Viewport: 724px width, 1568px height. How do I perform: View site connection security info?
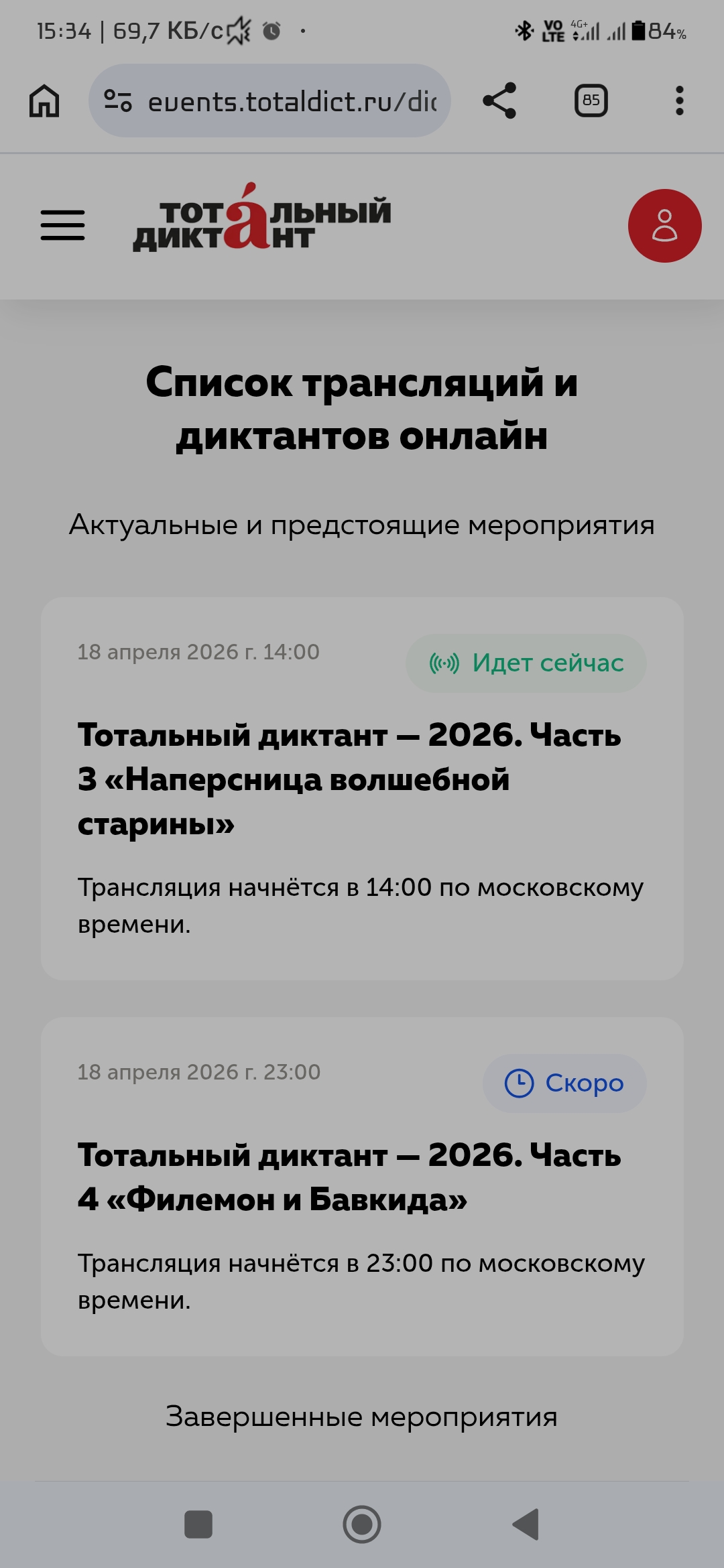tap(117, 101)
